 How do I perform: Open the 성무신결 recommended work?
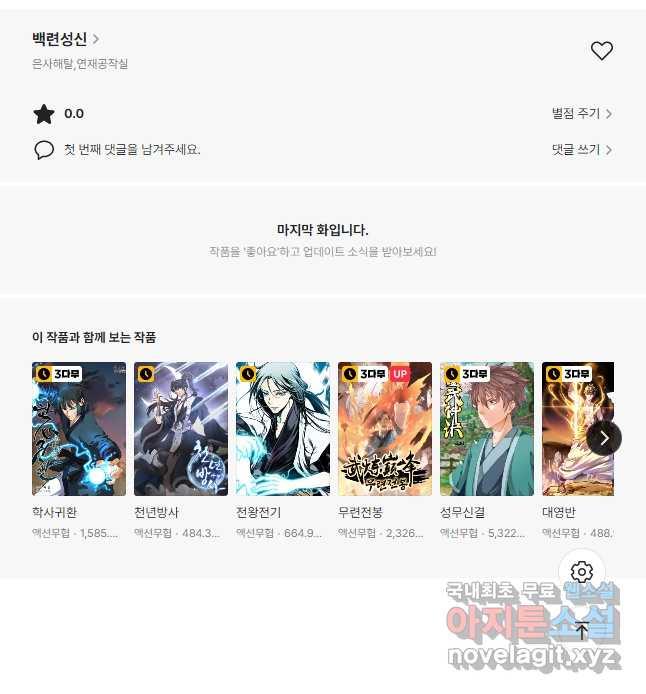487,429
